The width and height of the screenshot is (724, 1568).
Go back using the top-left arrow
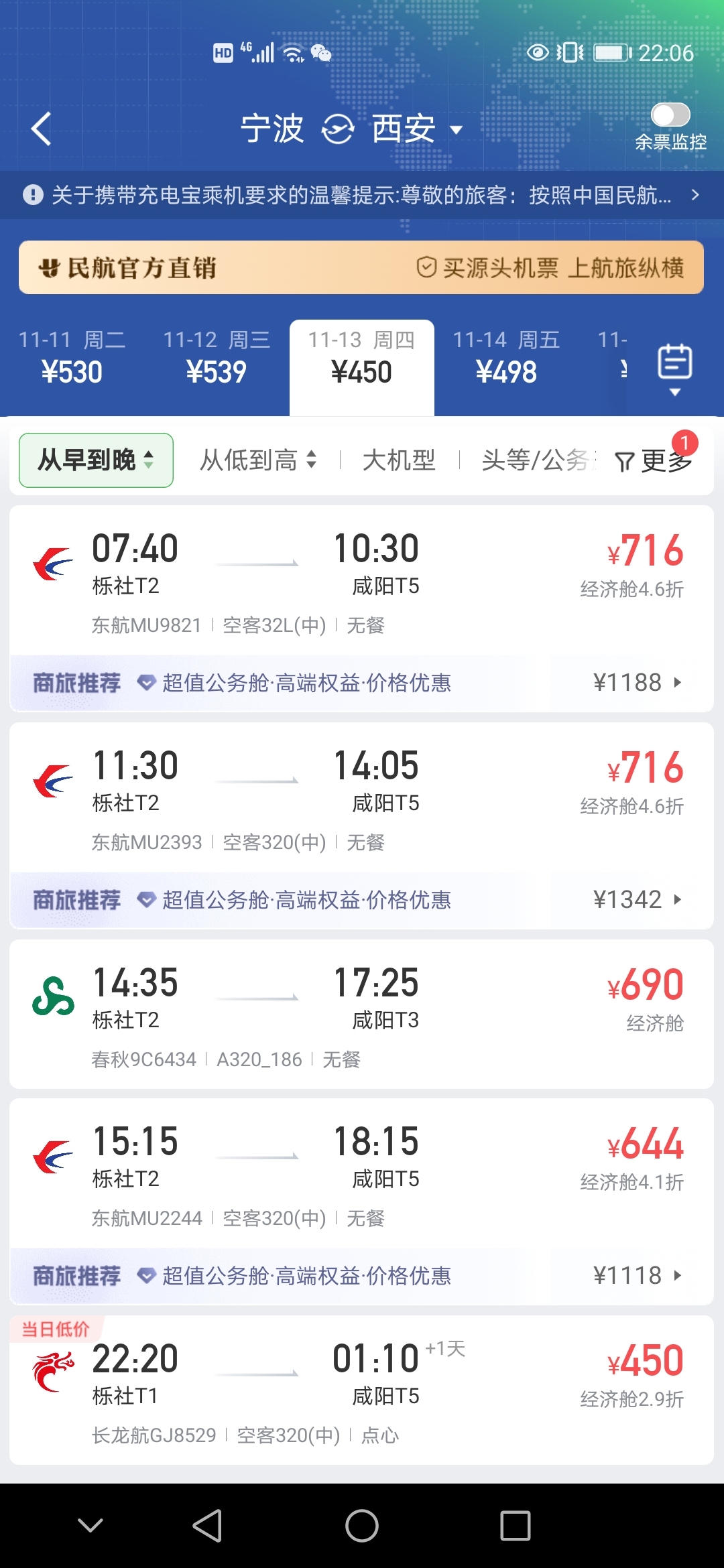[x=42, y=129]
